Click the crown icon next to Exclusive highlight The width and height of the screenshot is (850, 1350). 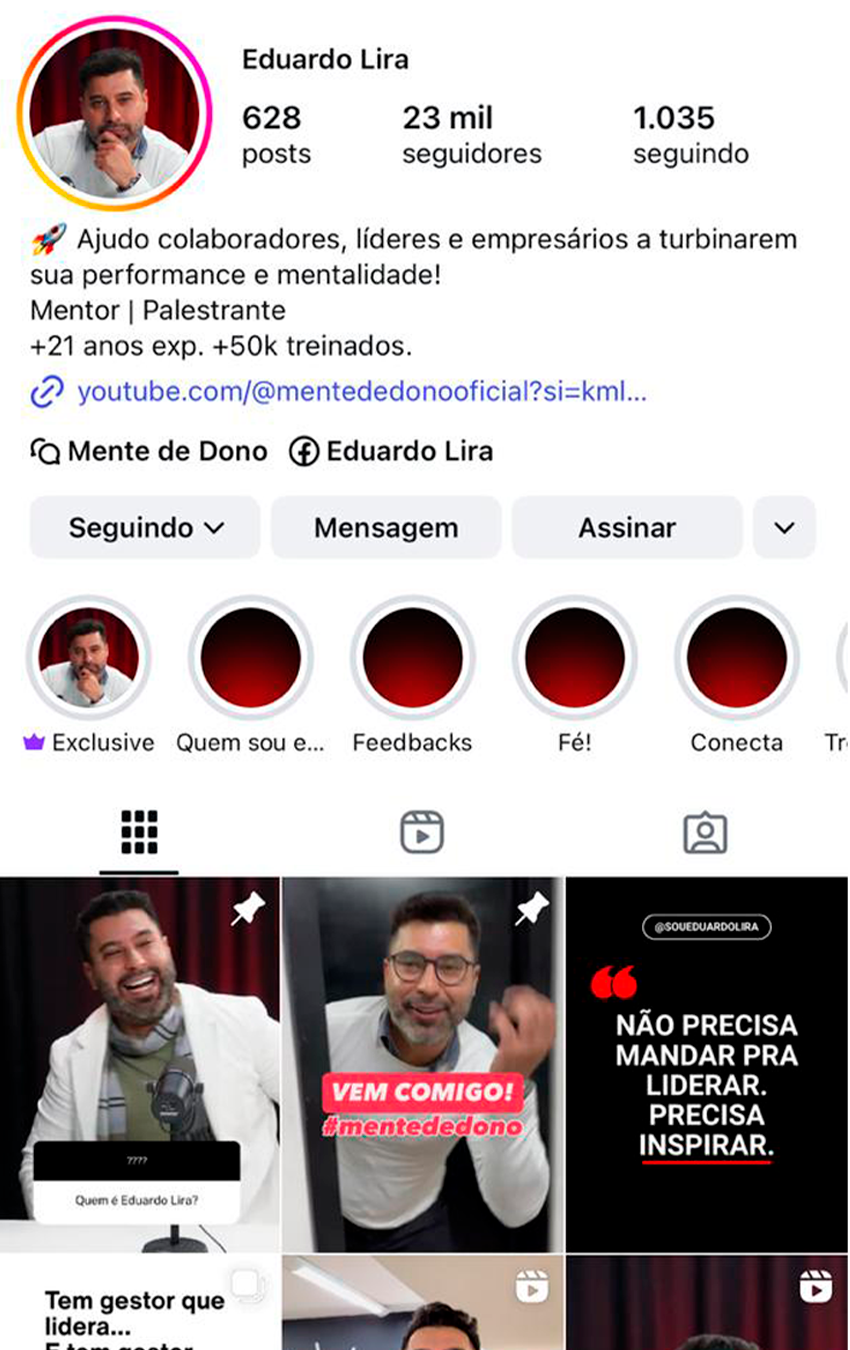tap(34, 743)
